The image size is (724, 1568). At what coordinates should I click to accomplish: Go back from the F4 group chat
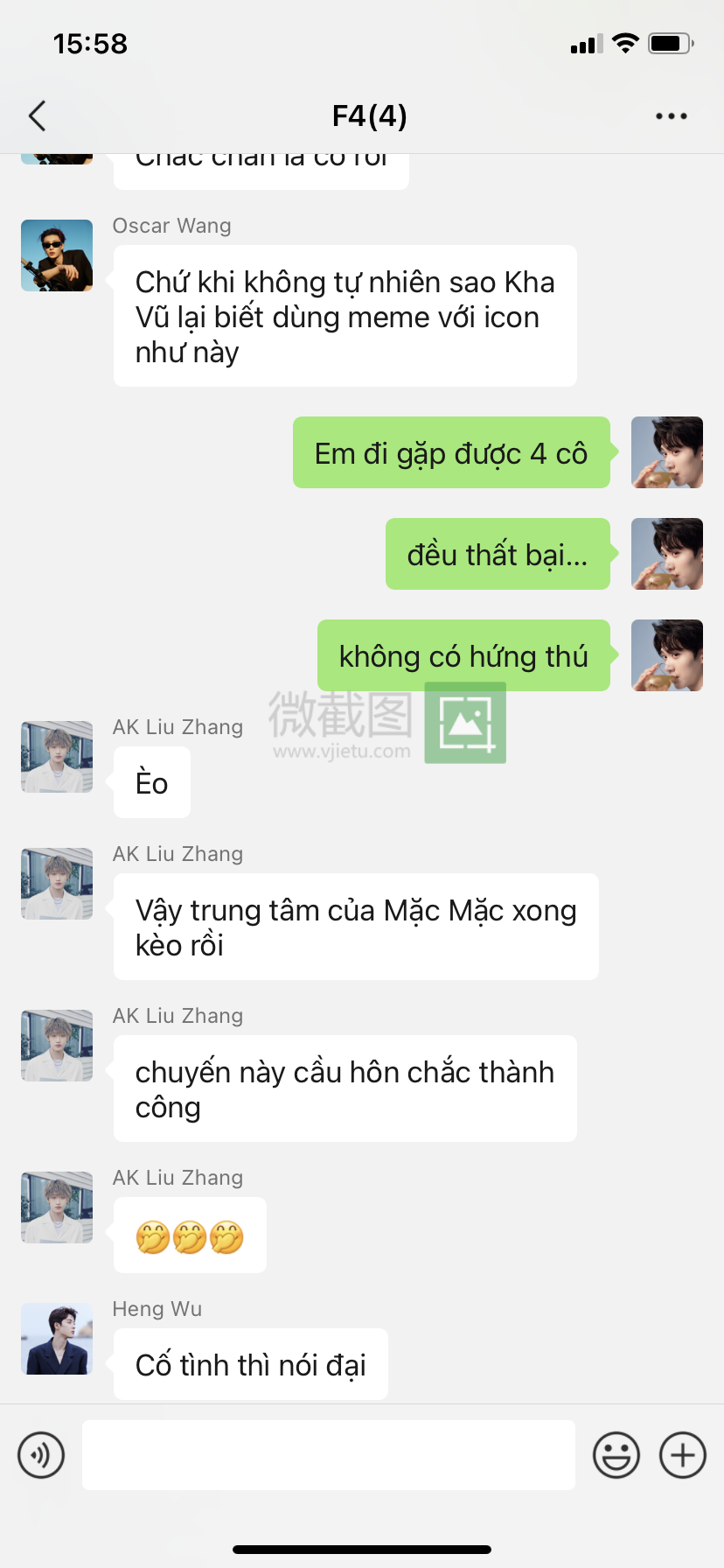tap(37, 115)
